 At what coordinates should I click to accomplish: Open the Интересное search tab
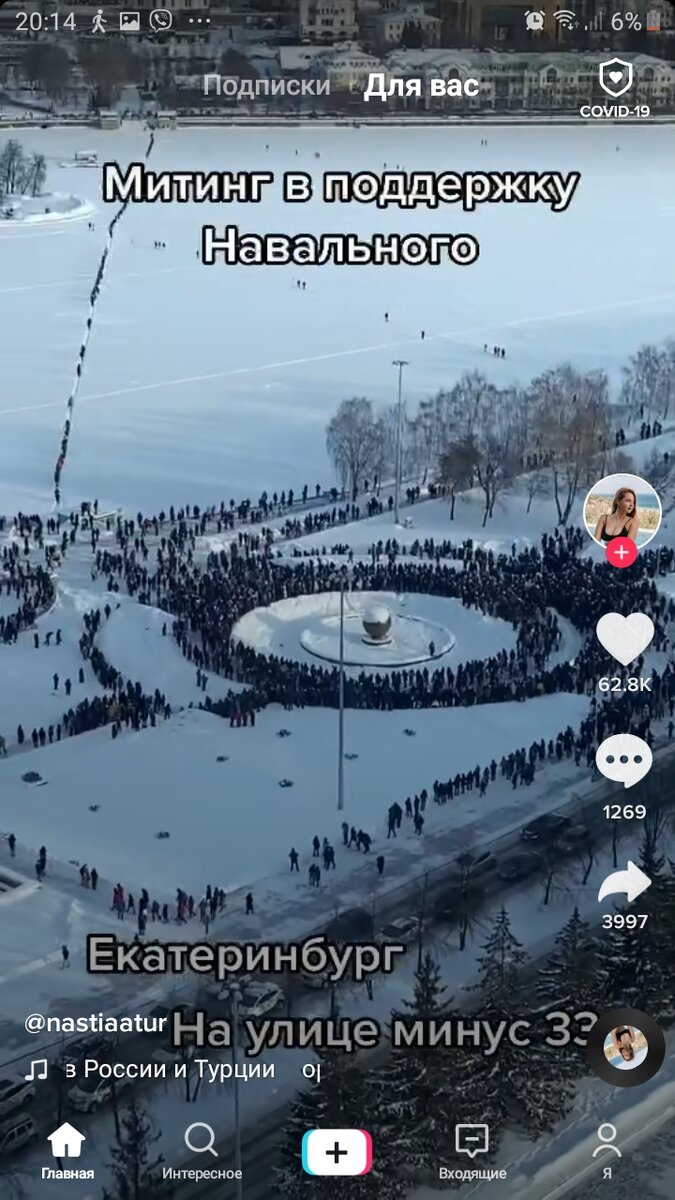click(201, 1151)
